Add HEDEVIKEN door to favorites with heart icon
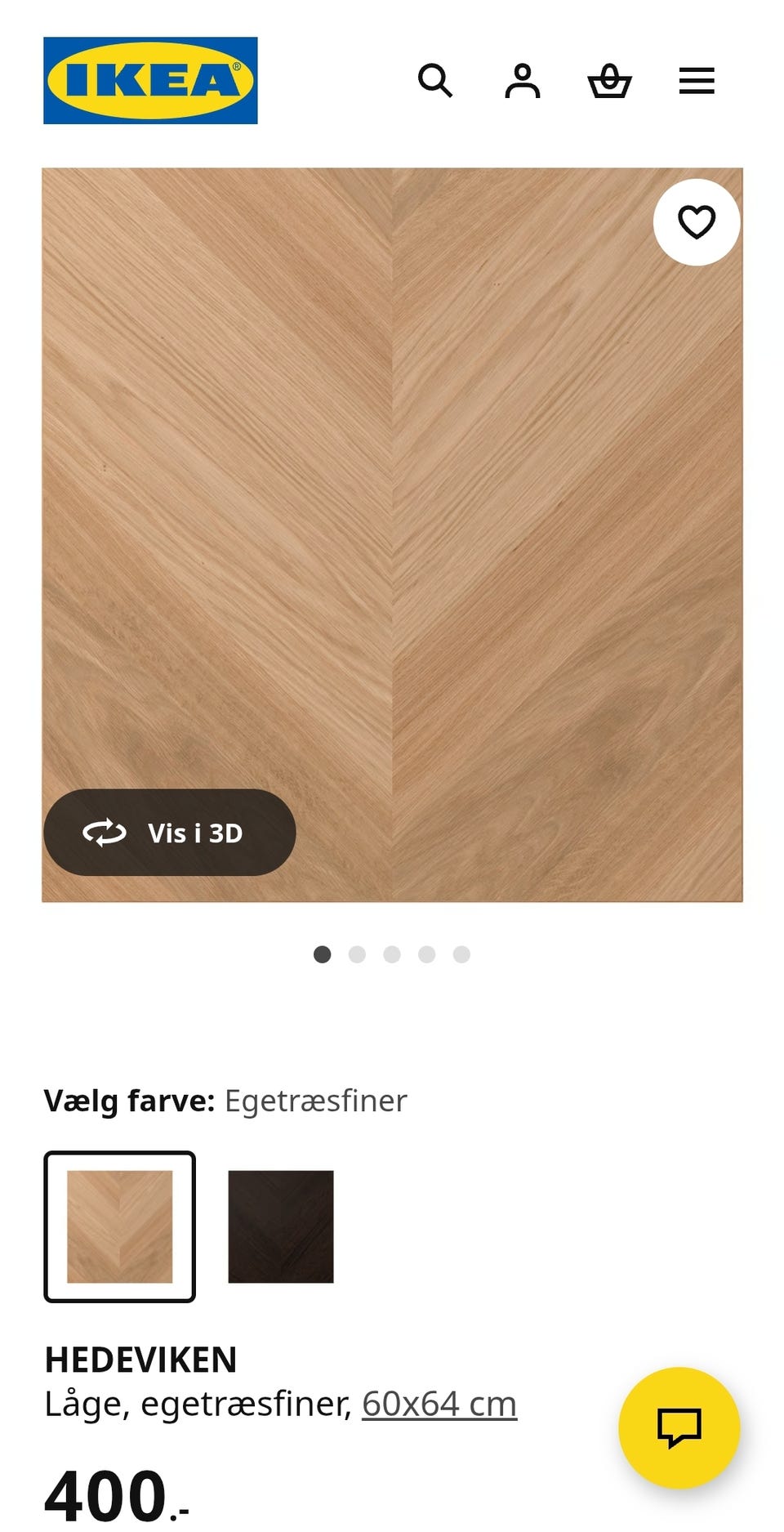The width and height of the screenshot is (784, 1532). 697,221
